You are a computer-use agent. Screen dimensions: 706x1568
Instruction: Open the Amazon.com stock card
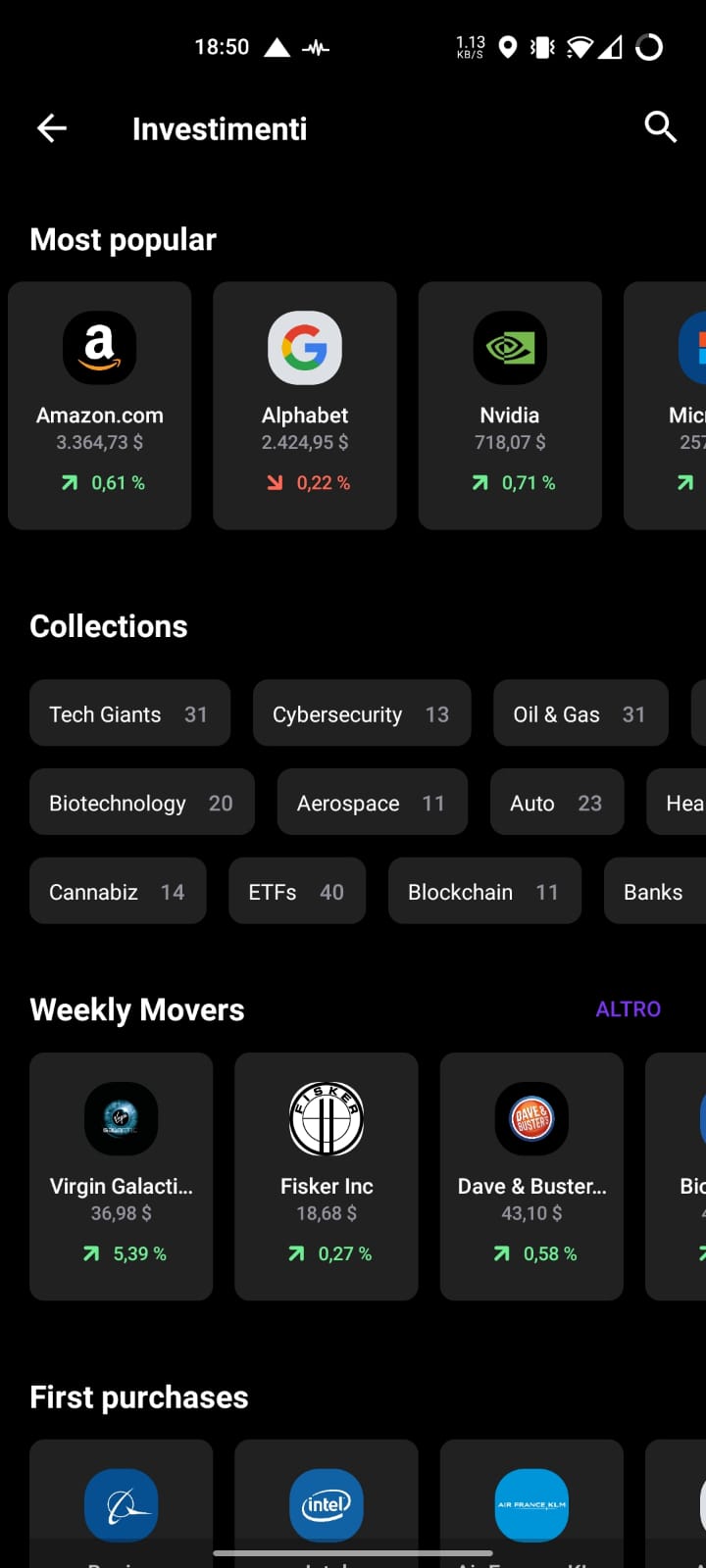tap(100, 406)
